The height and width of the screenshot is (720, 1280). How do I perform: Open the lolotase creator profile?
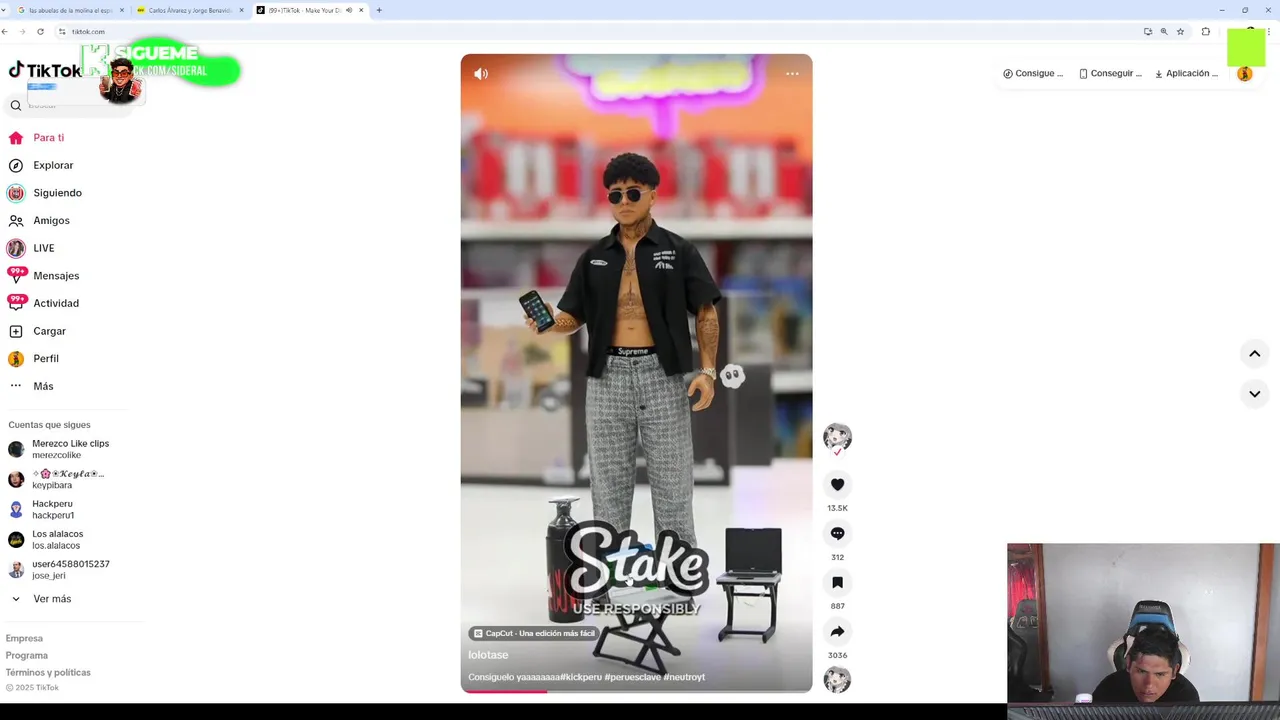(488, 655)
